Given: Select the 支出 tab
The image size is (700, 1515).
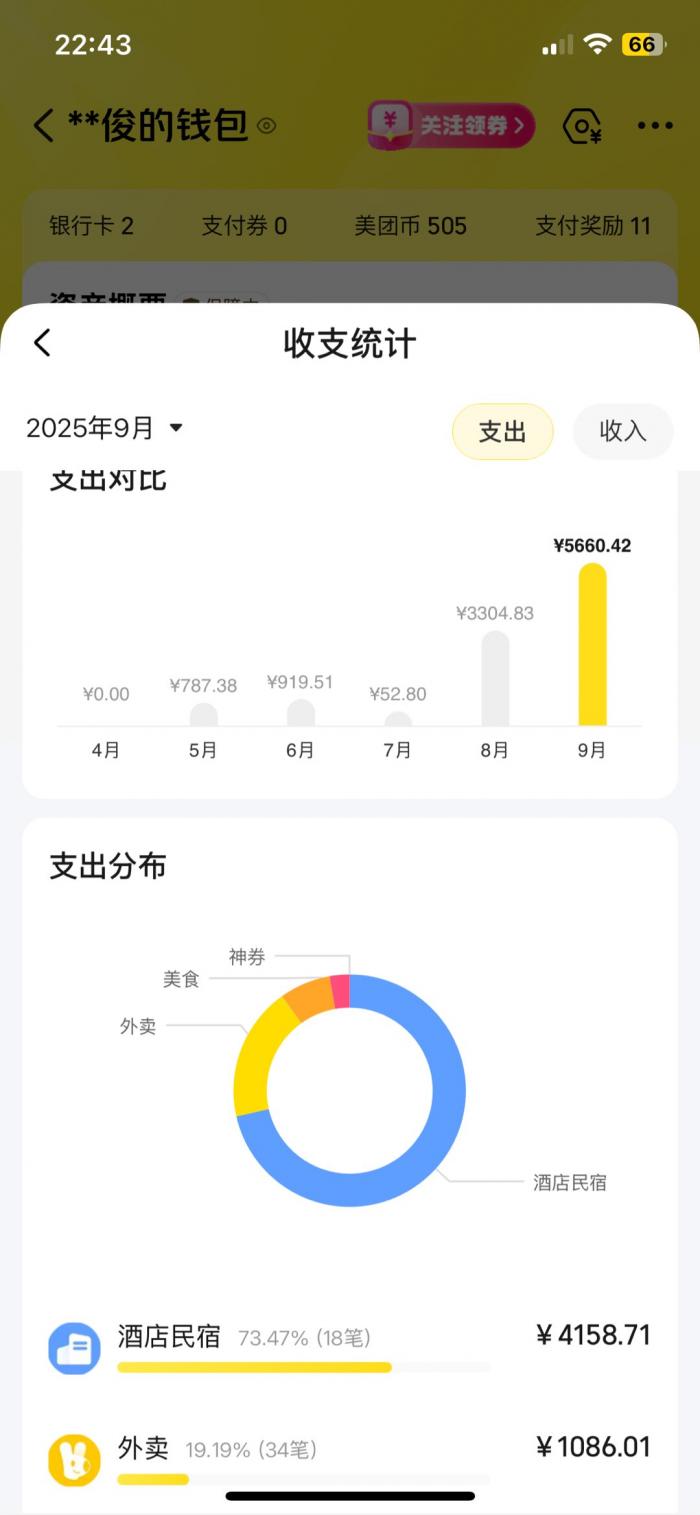Looking at the screenshot, I should [x=502, y=431].
